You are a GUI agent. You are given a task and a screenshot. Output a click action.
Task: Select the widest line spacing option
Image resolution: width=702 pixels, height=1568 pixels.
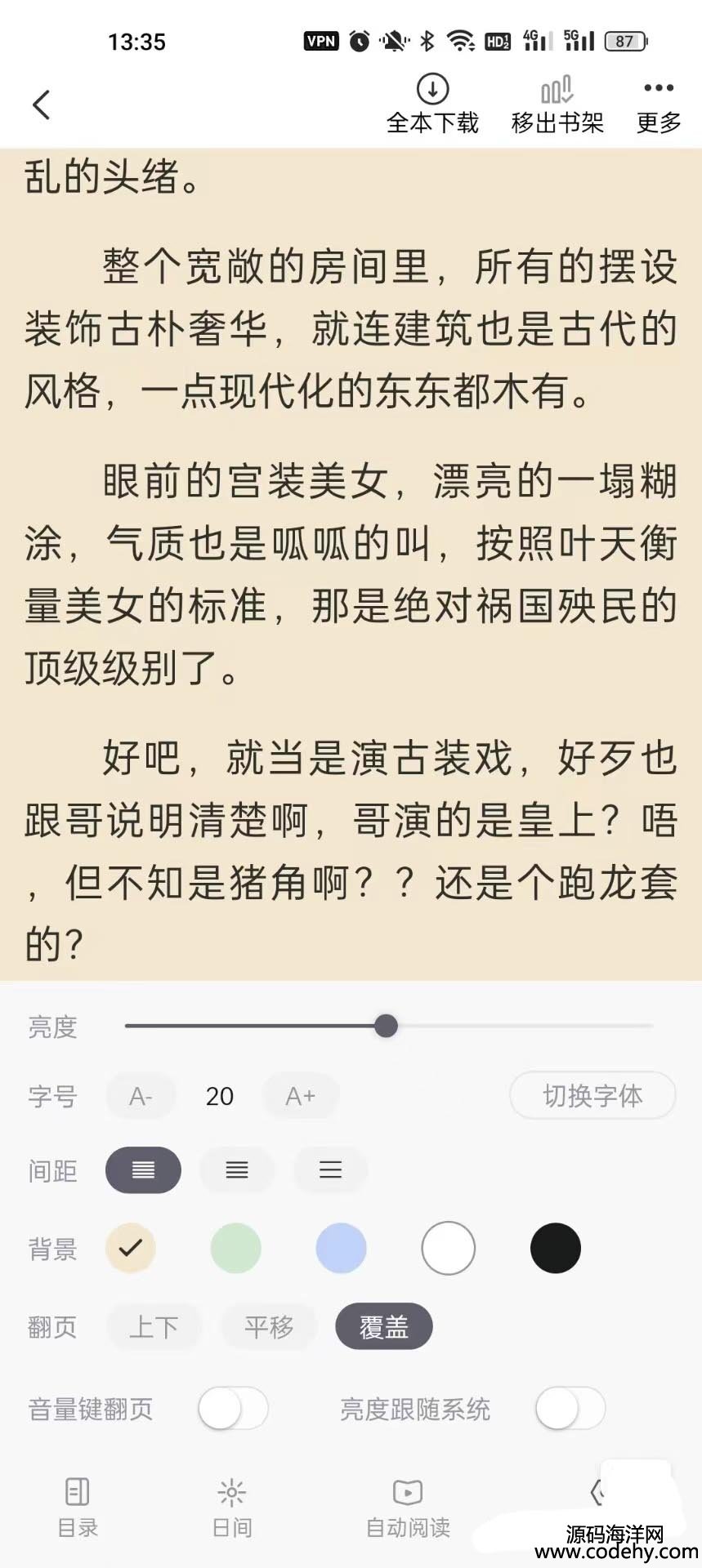click(x=330, y=1170)
